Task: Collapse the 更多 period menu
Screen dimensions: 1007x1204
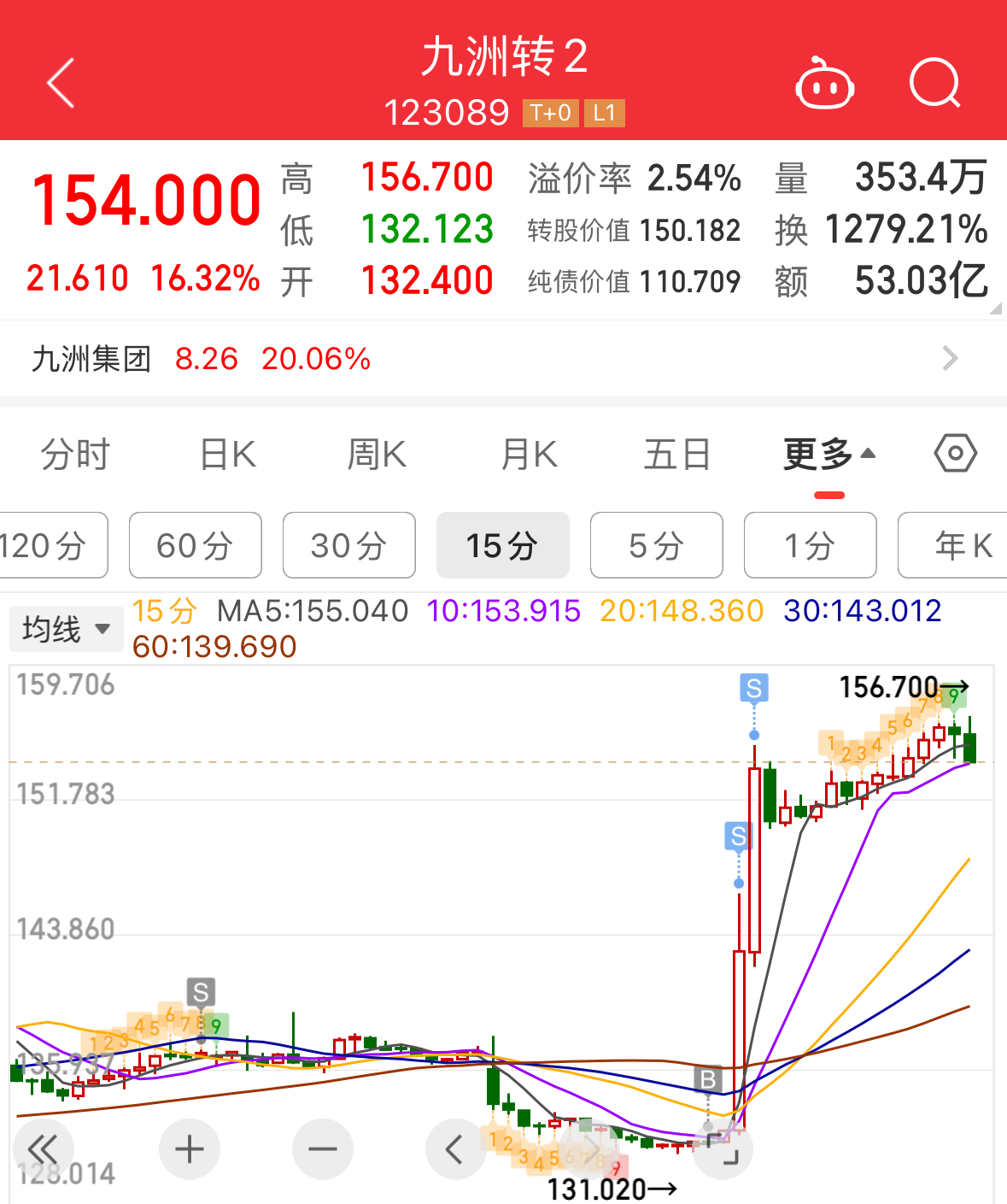Action: coord(828,455)
